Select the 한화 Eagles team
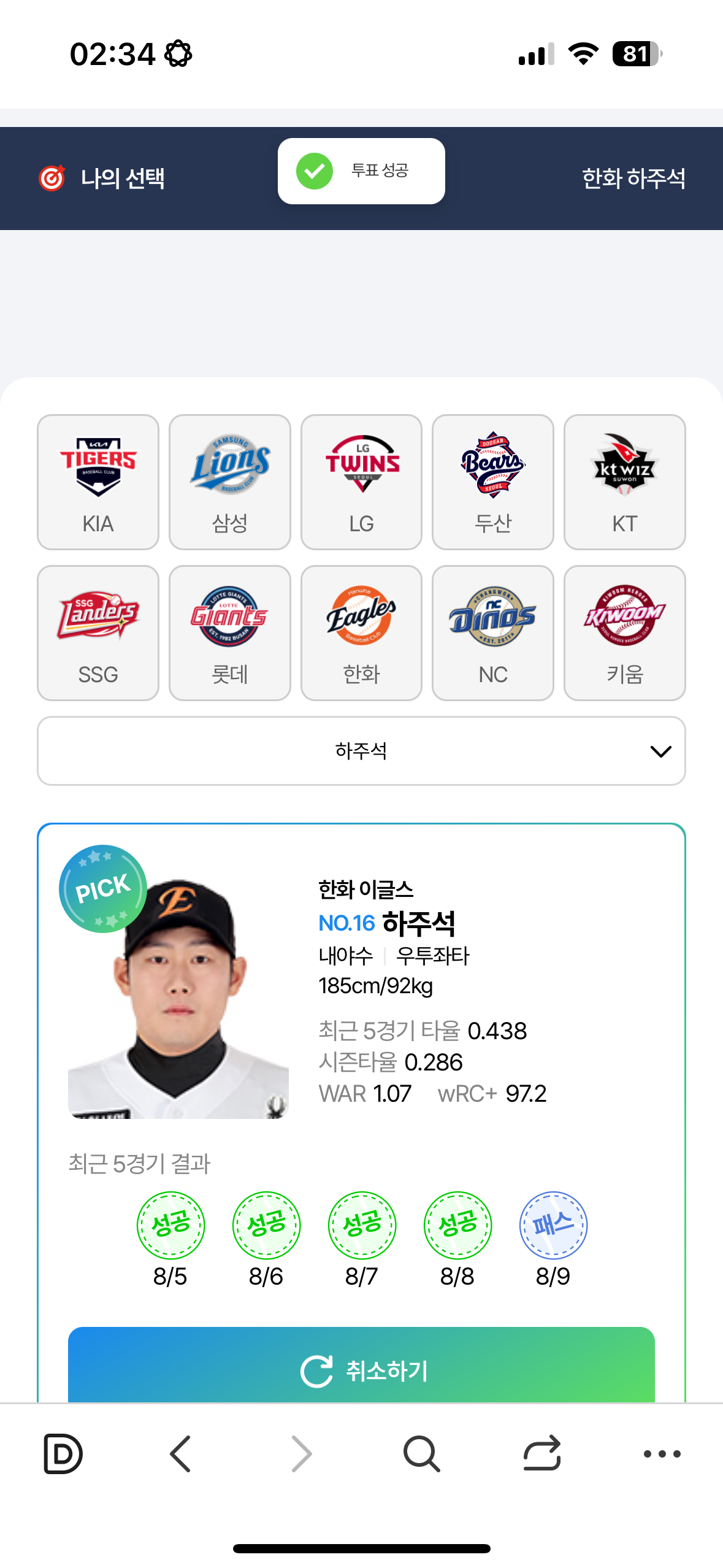 click(361, 632)
